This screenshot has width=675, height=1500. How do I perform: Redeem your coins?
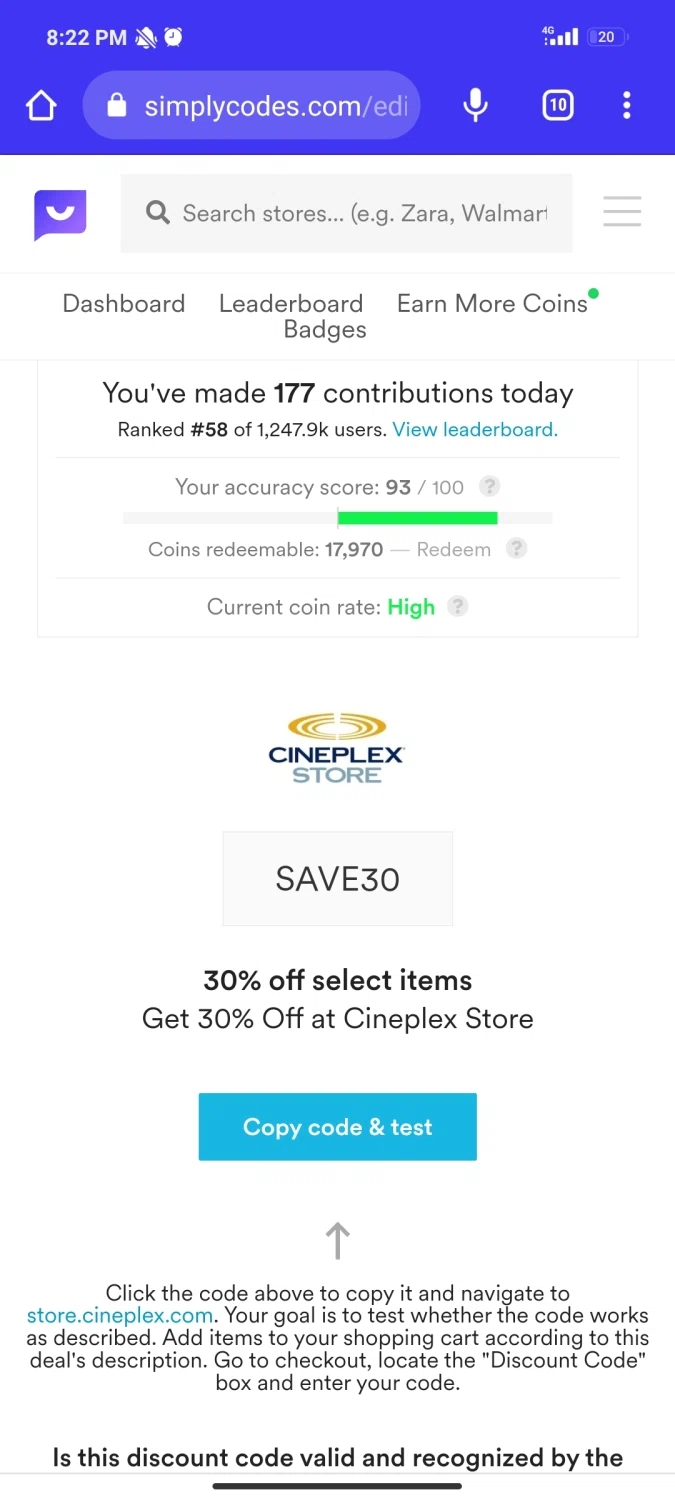click(453, 549)
